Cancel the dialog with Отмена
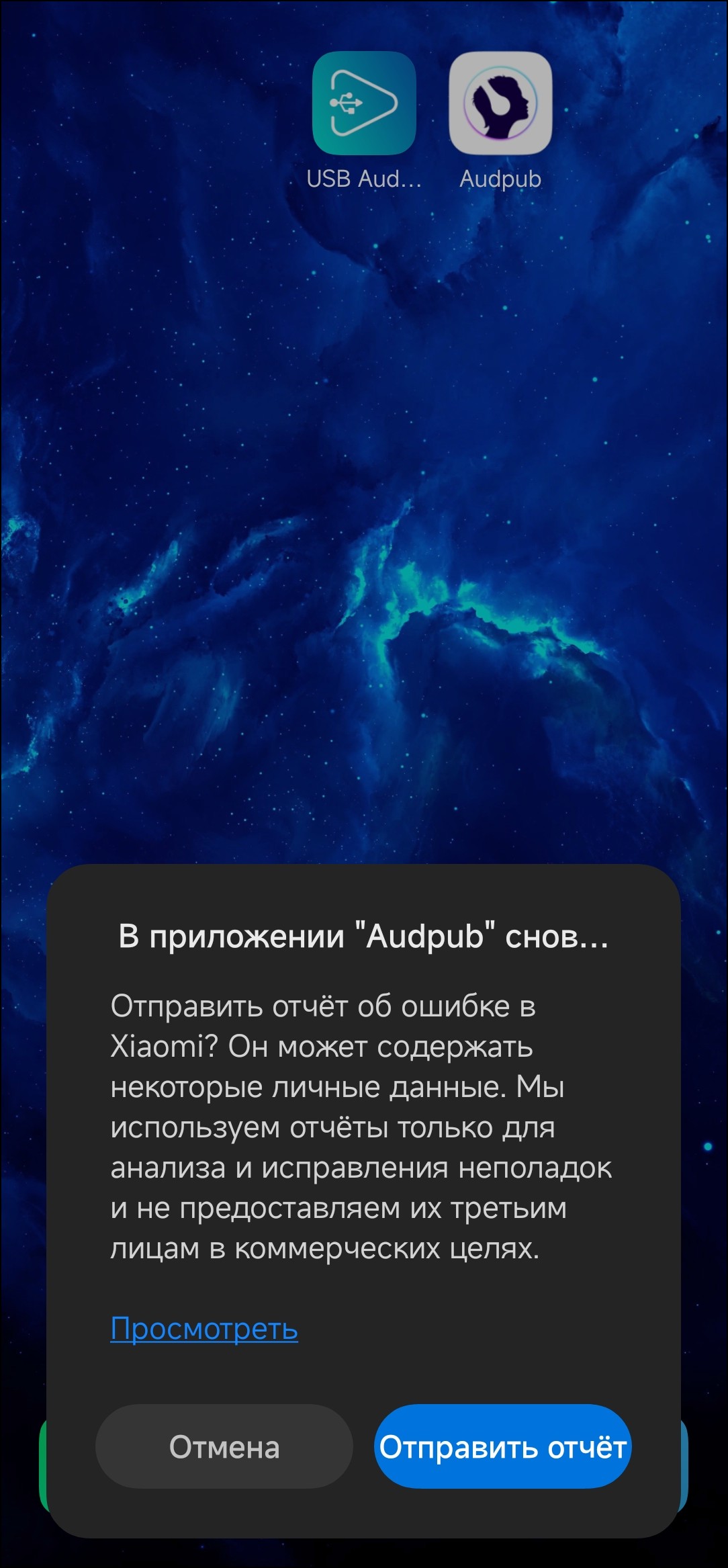This screenshot has height=1568, width=728. [224, 1446]
